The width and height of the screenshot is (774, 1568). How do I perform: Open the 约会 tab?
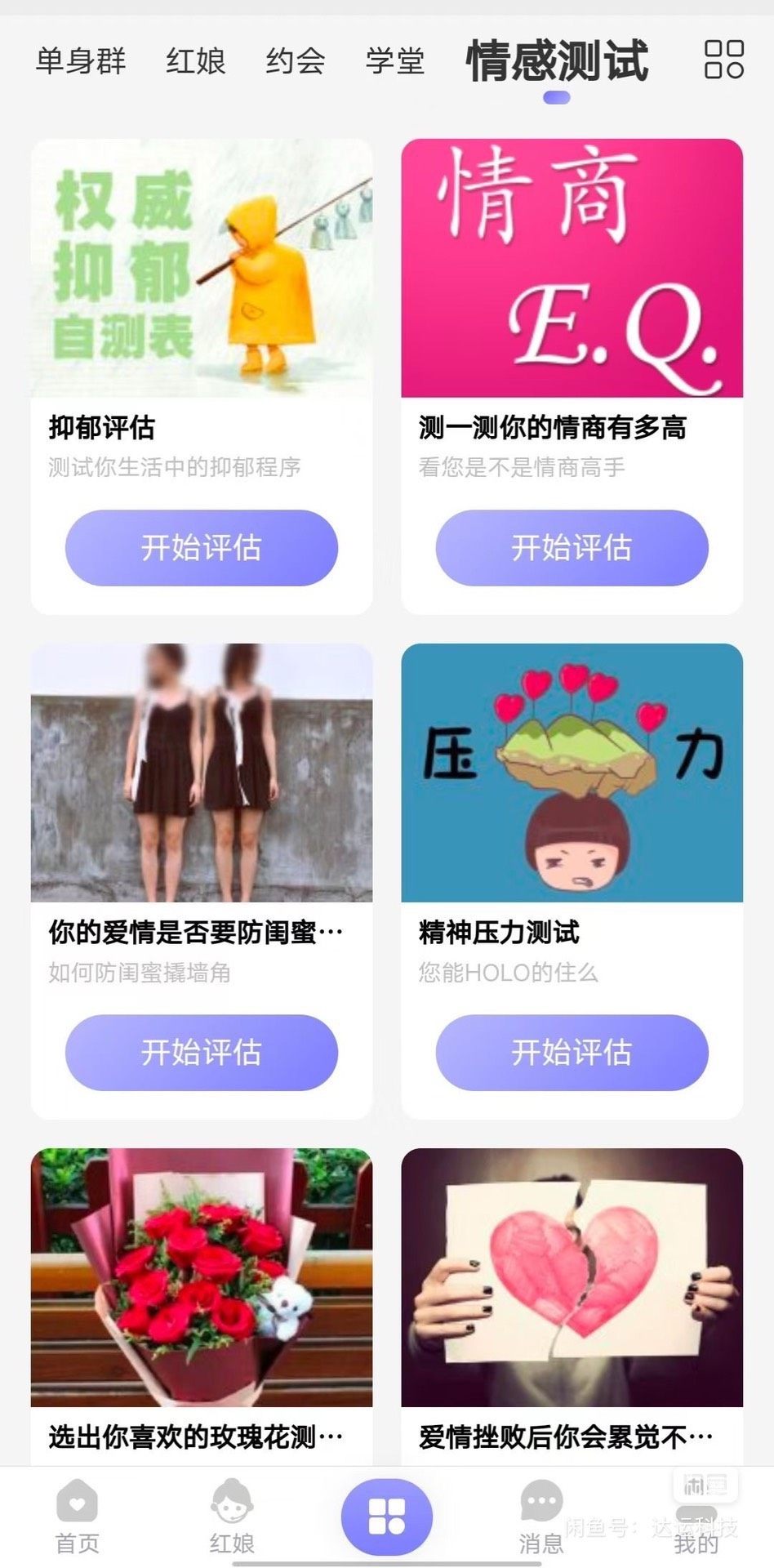click(296, 61)
